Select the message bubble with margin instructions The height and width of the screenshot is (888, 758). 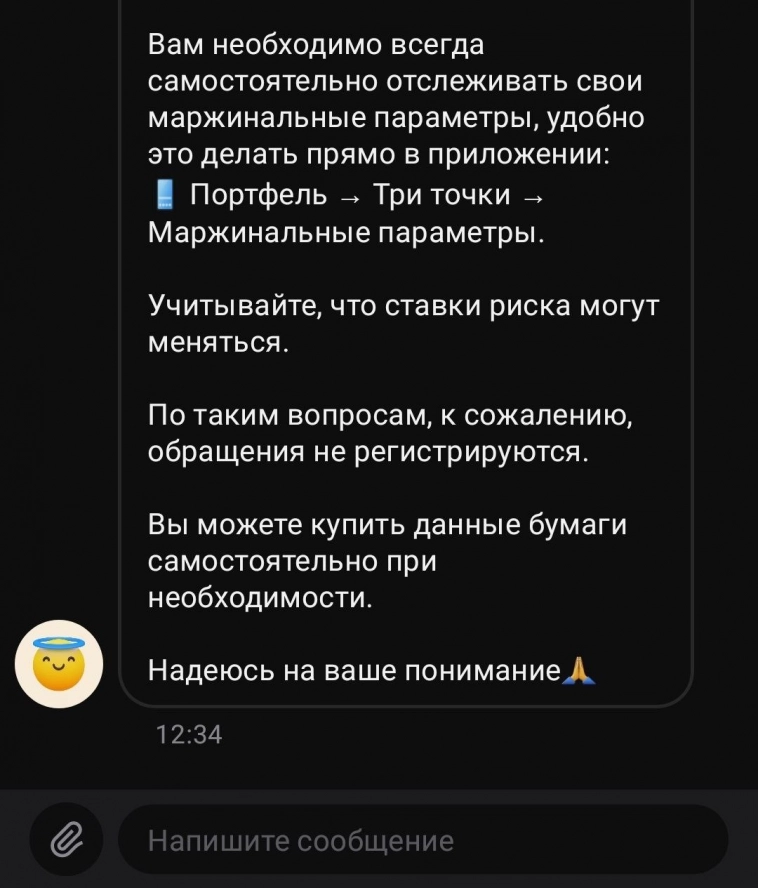coord(400,350)
